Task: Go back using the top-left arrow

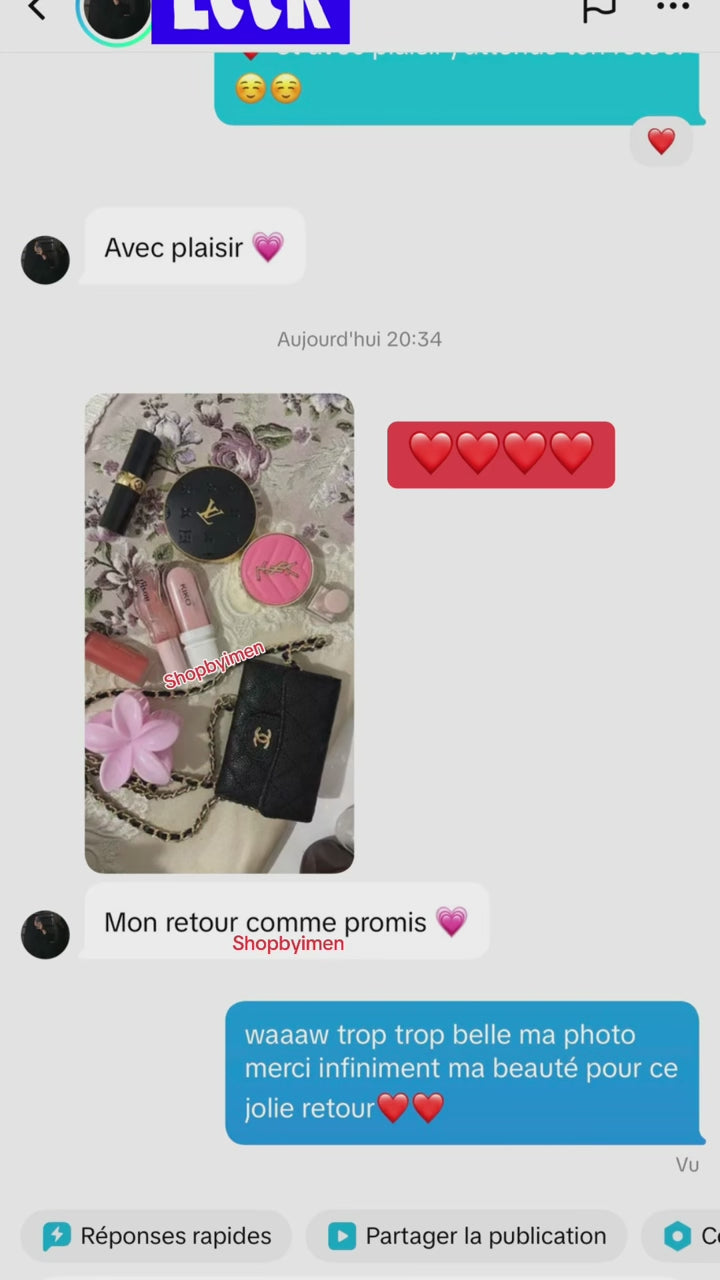Action: (x=36, y=10)
